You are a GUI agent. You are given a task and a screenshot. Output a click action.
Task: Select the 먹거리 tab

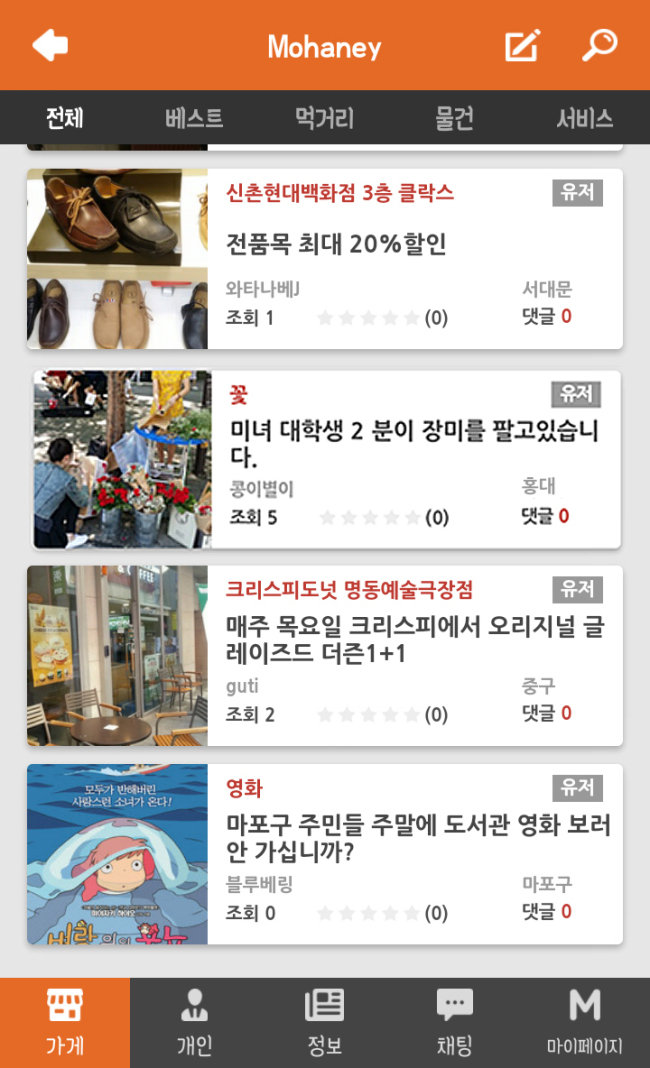[324, 118]
